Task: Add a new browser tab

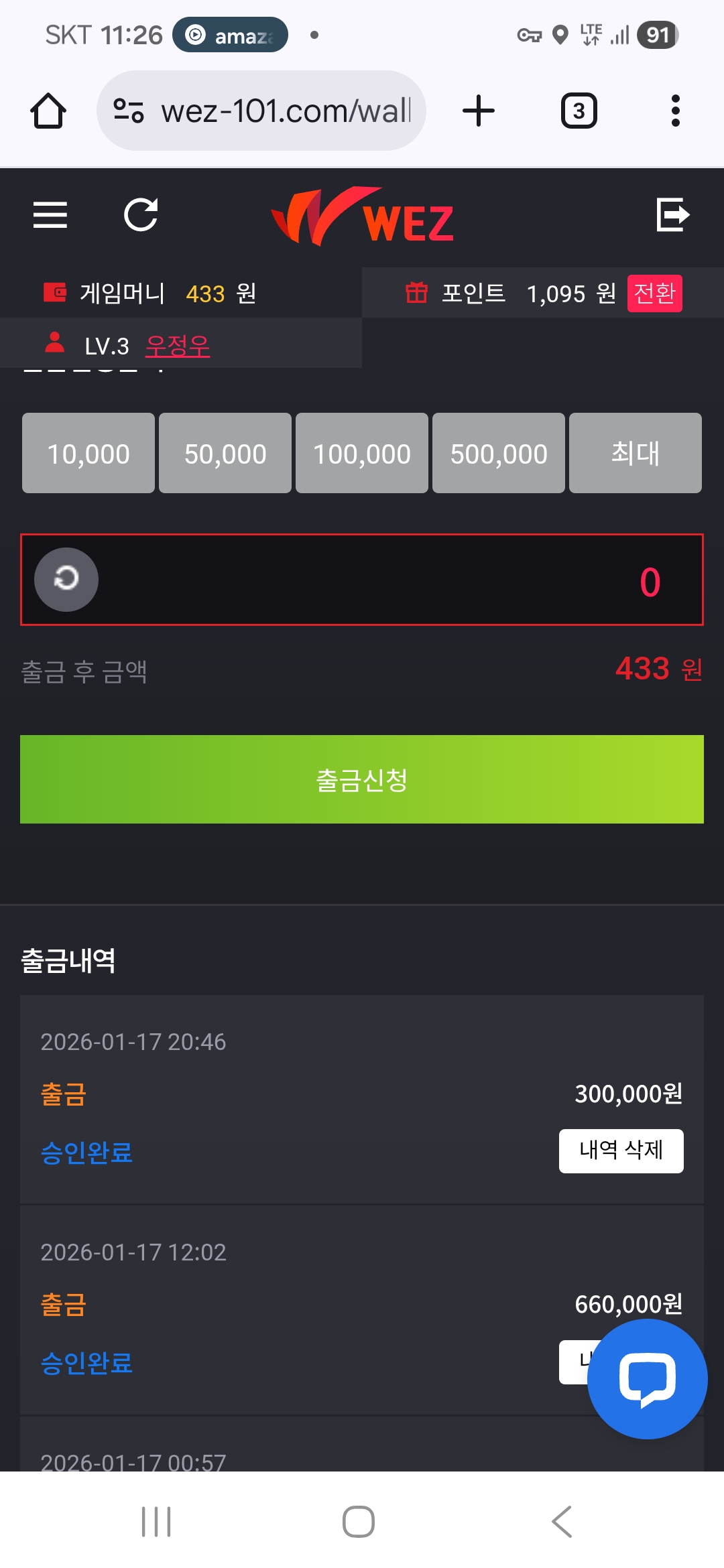Action: click(x=479, y=111)
